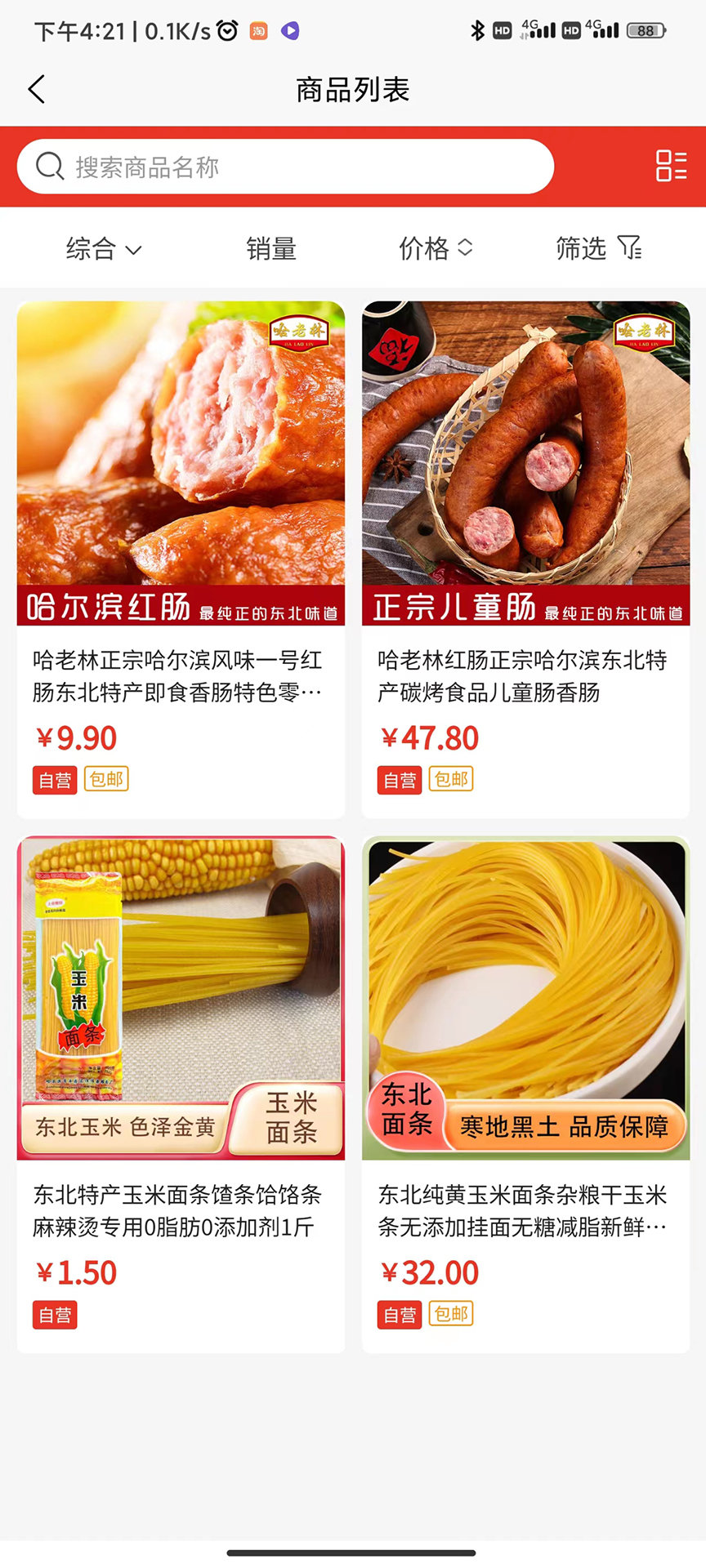
Task: Select the 自营 tag on the 9.90 sausage item
Action: tap(54, 780)
